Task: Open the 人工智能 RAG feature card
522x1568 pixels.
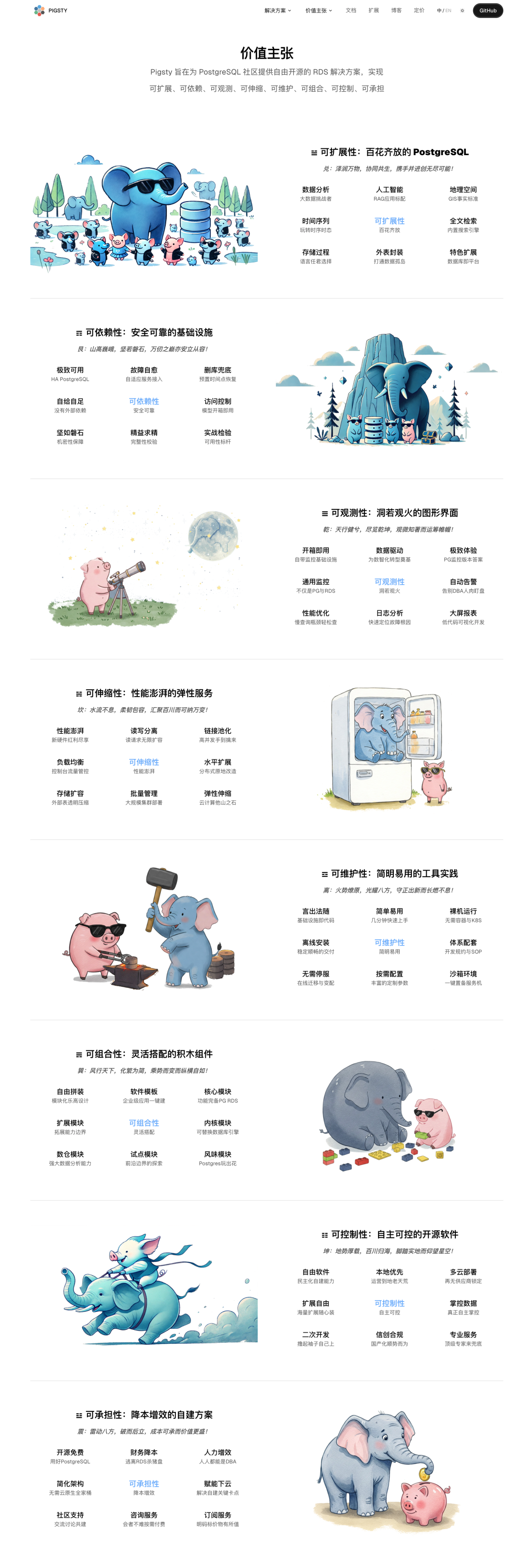Action: click(389, 193)
